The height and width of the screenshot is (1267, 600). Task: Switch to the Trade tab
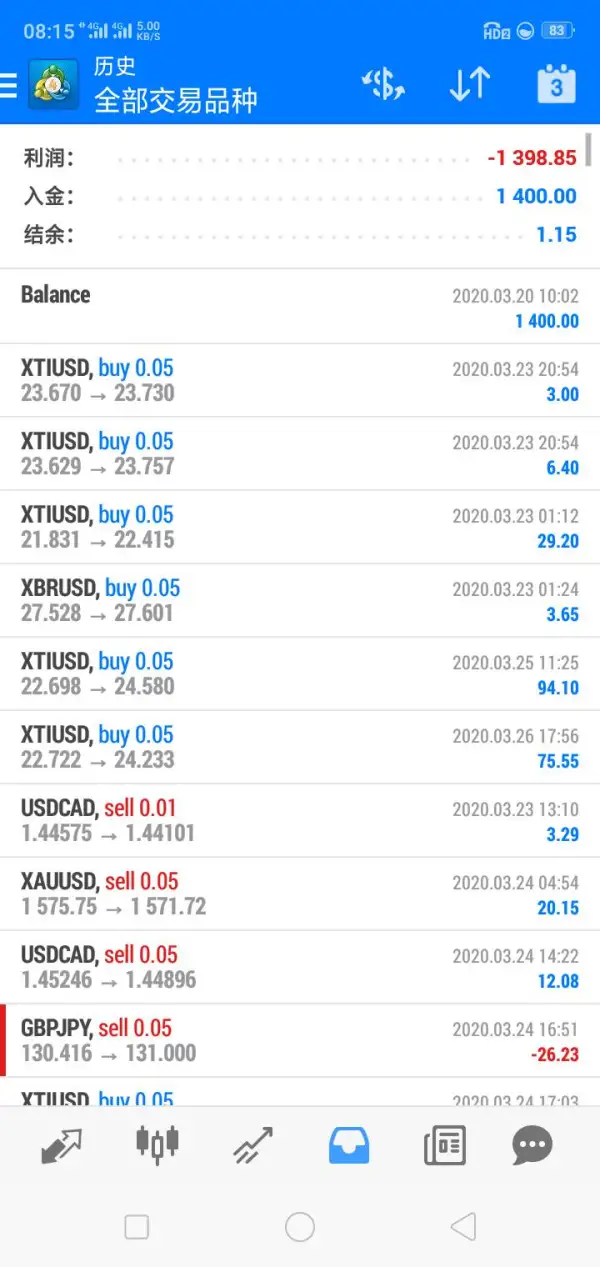(x=253, y=1145)
